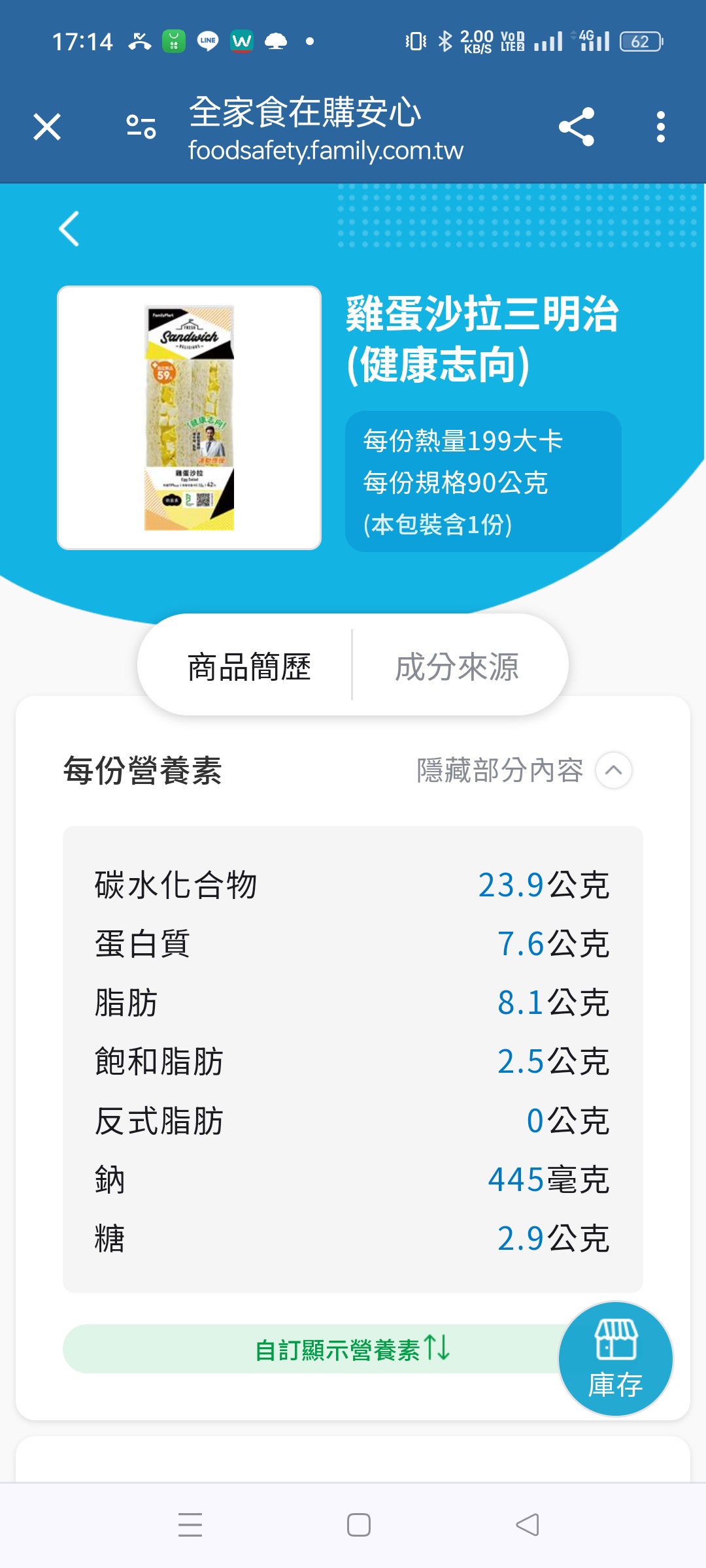Open the browser overflow menu
The height and width of the screenshot is (1568, 706).
click(x=661, y=127)
